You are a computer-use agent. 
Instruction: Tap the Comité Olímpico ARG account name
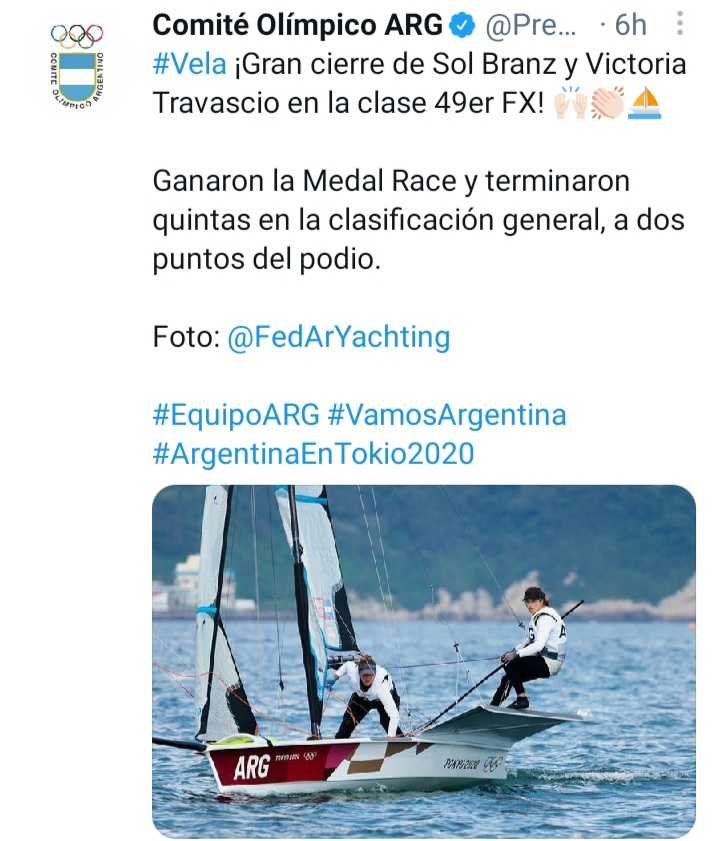pyautogui.click(x=297, y=25)
